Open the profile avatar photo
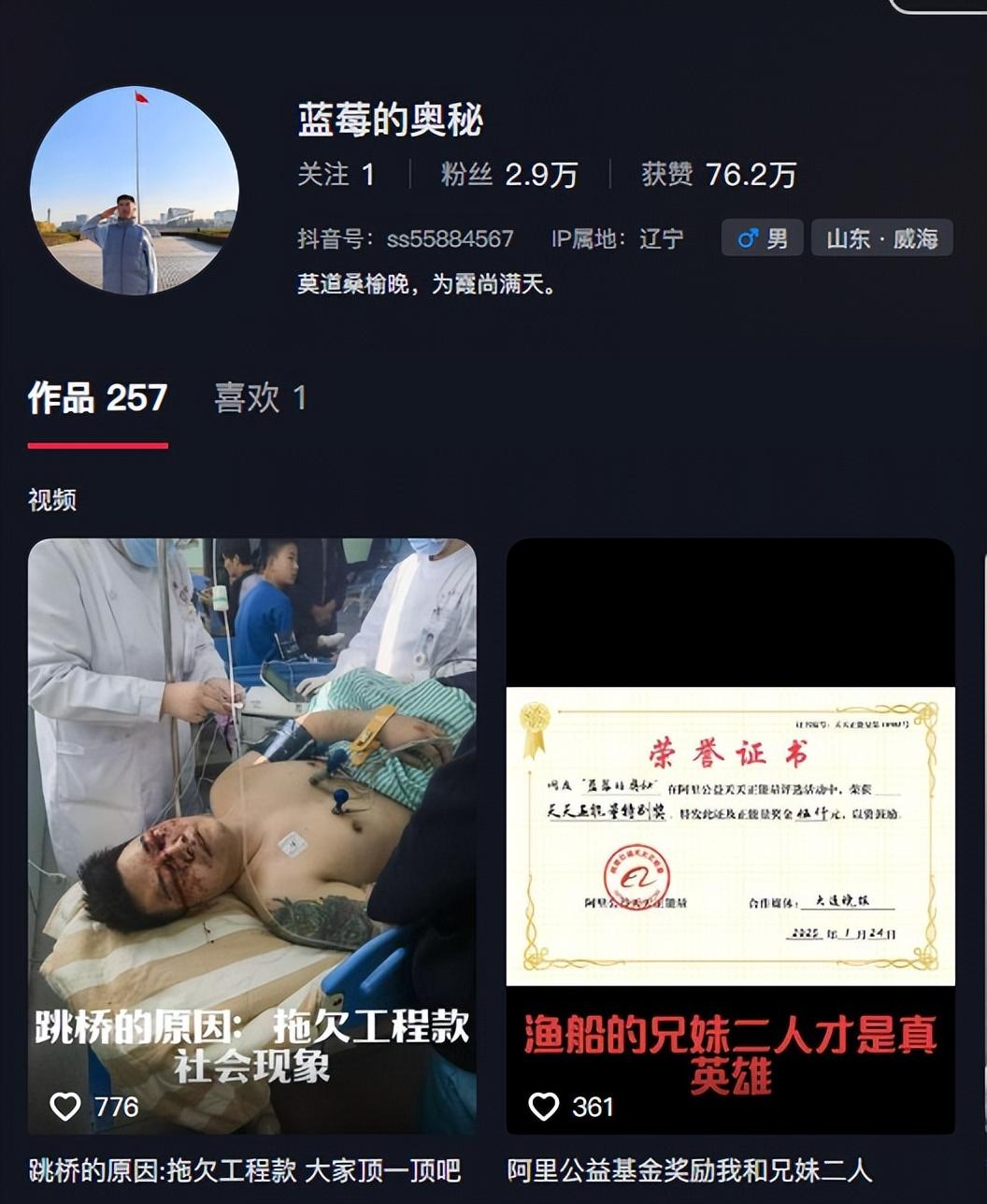 135,191
